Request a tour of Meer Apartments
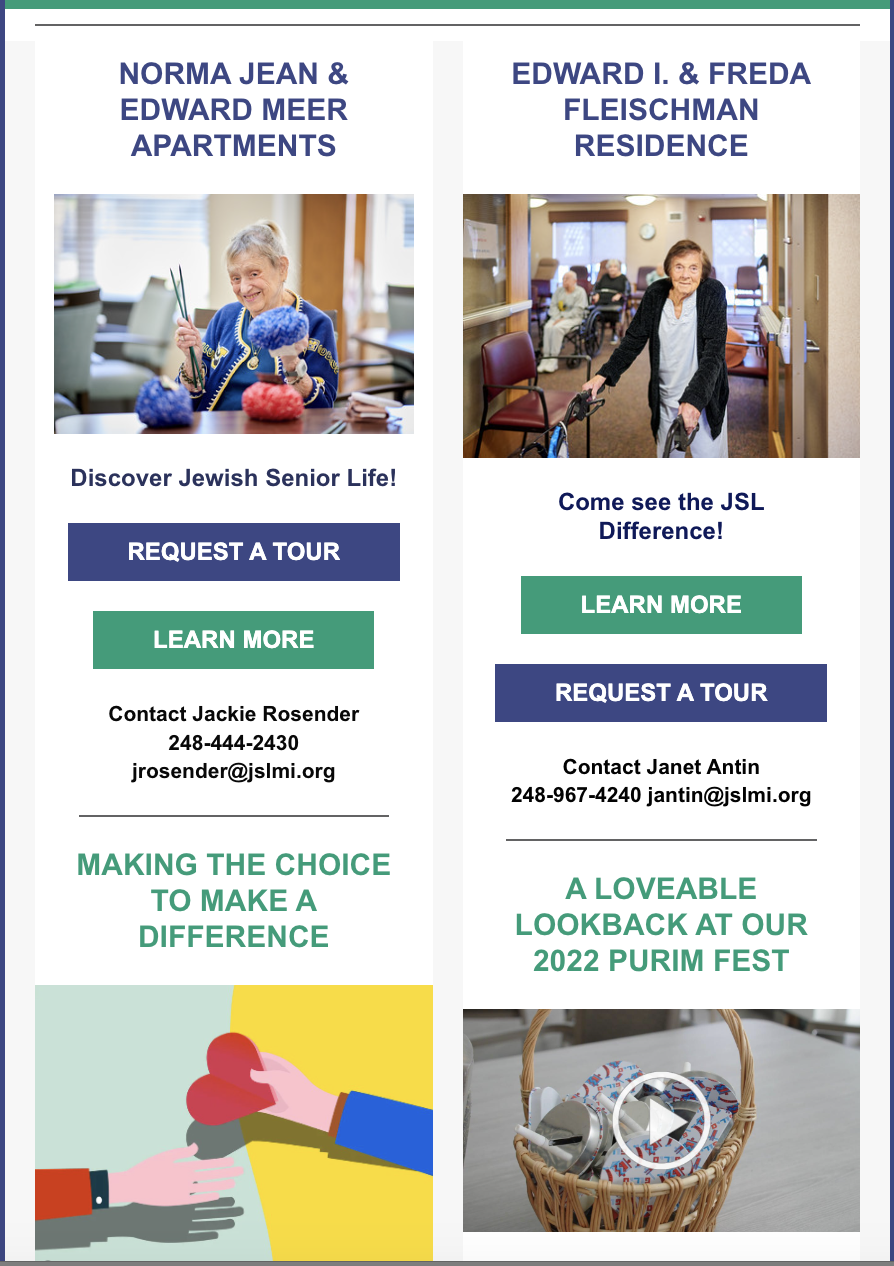 [x=233, y=552]
